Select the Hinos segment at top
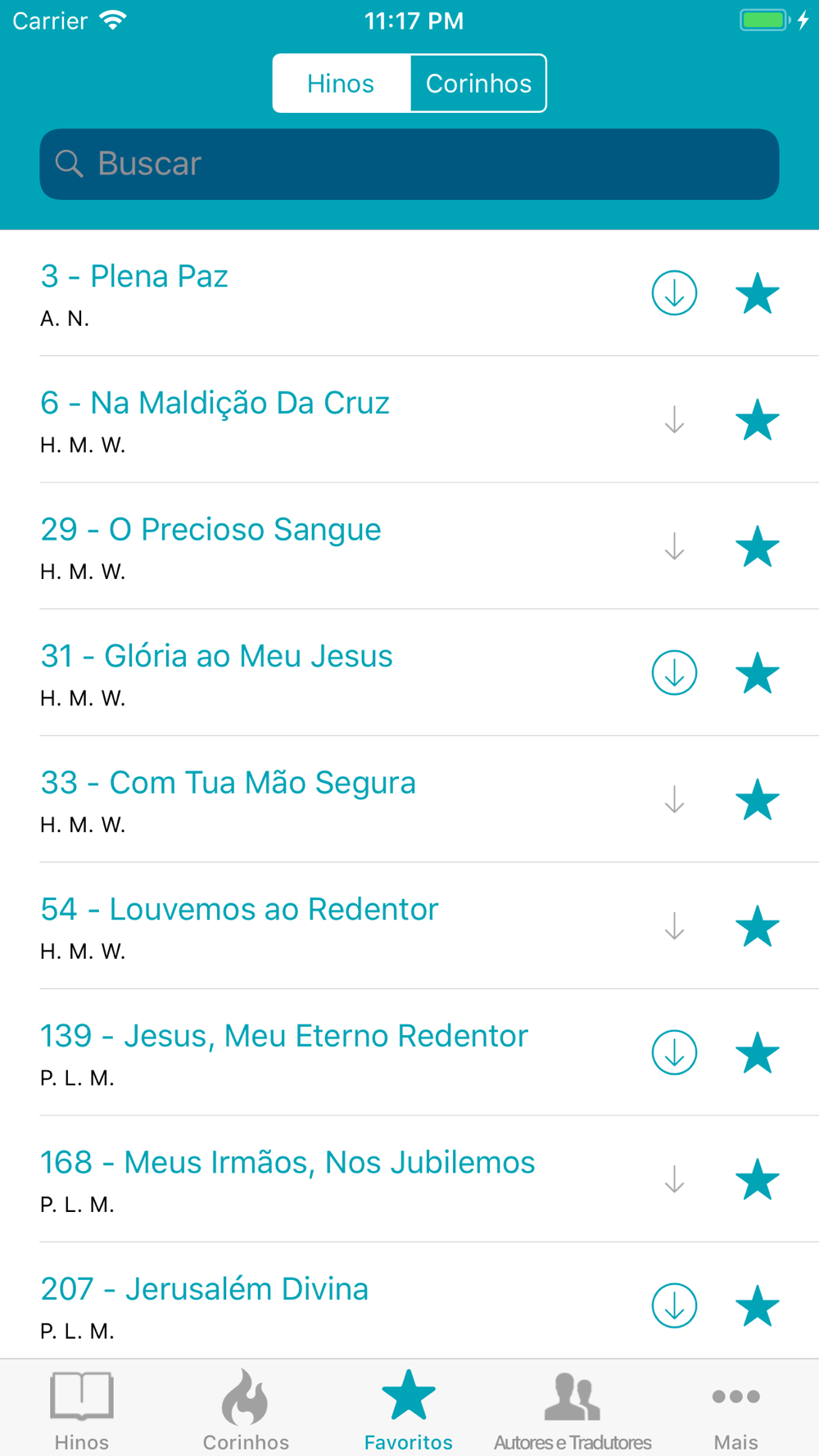The image size is (819, 1456). (341, 84)
